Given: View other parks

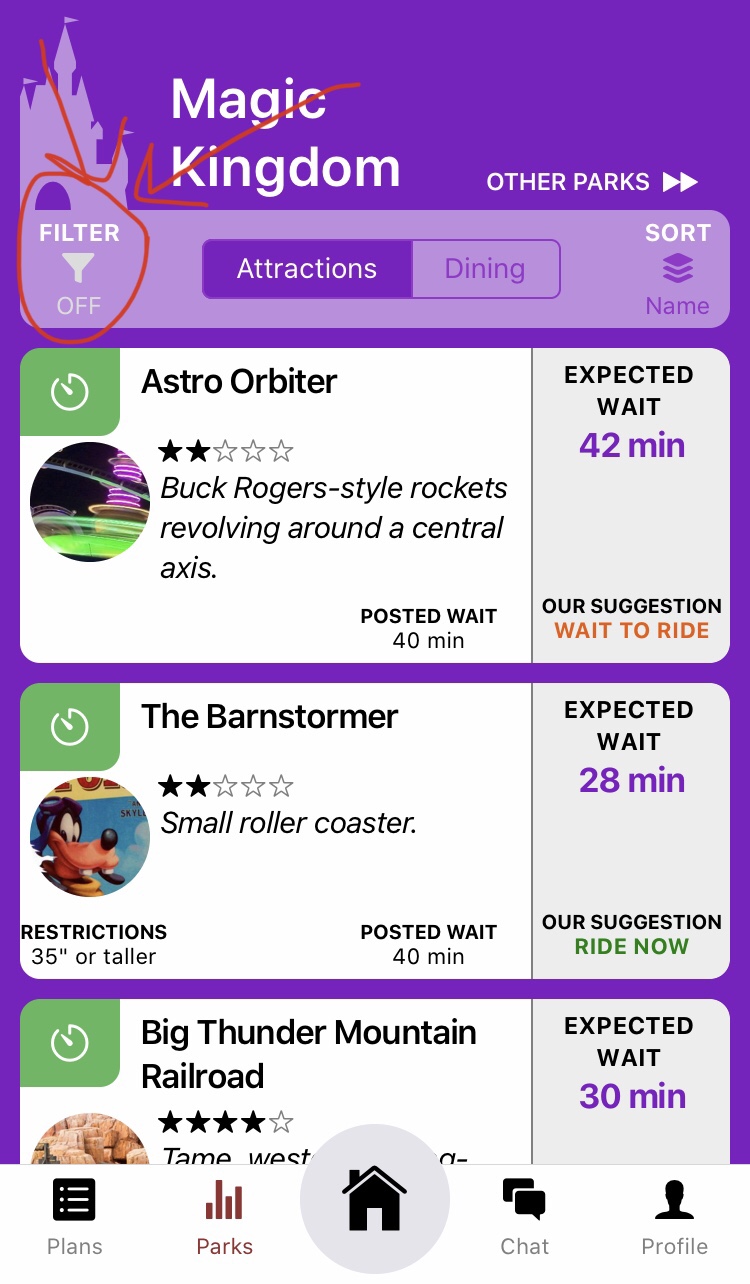Looking at the screenshot, I should (592, 182).
